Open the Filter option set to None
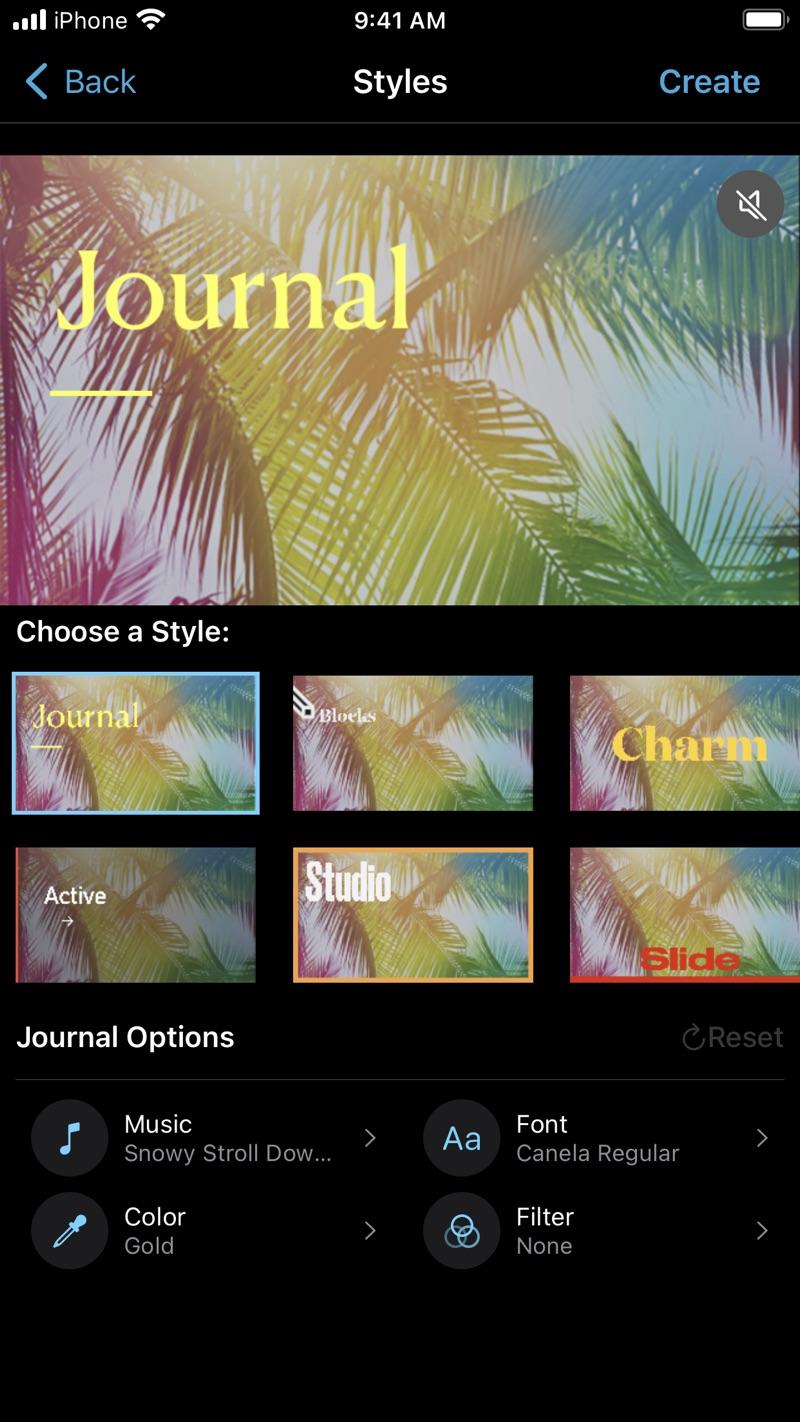This screenshot has width=800, height=1422. tap(597, 1230)
